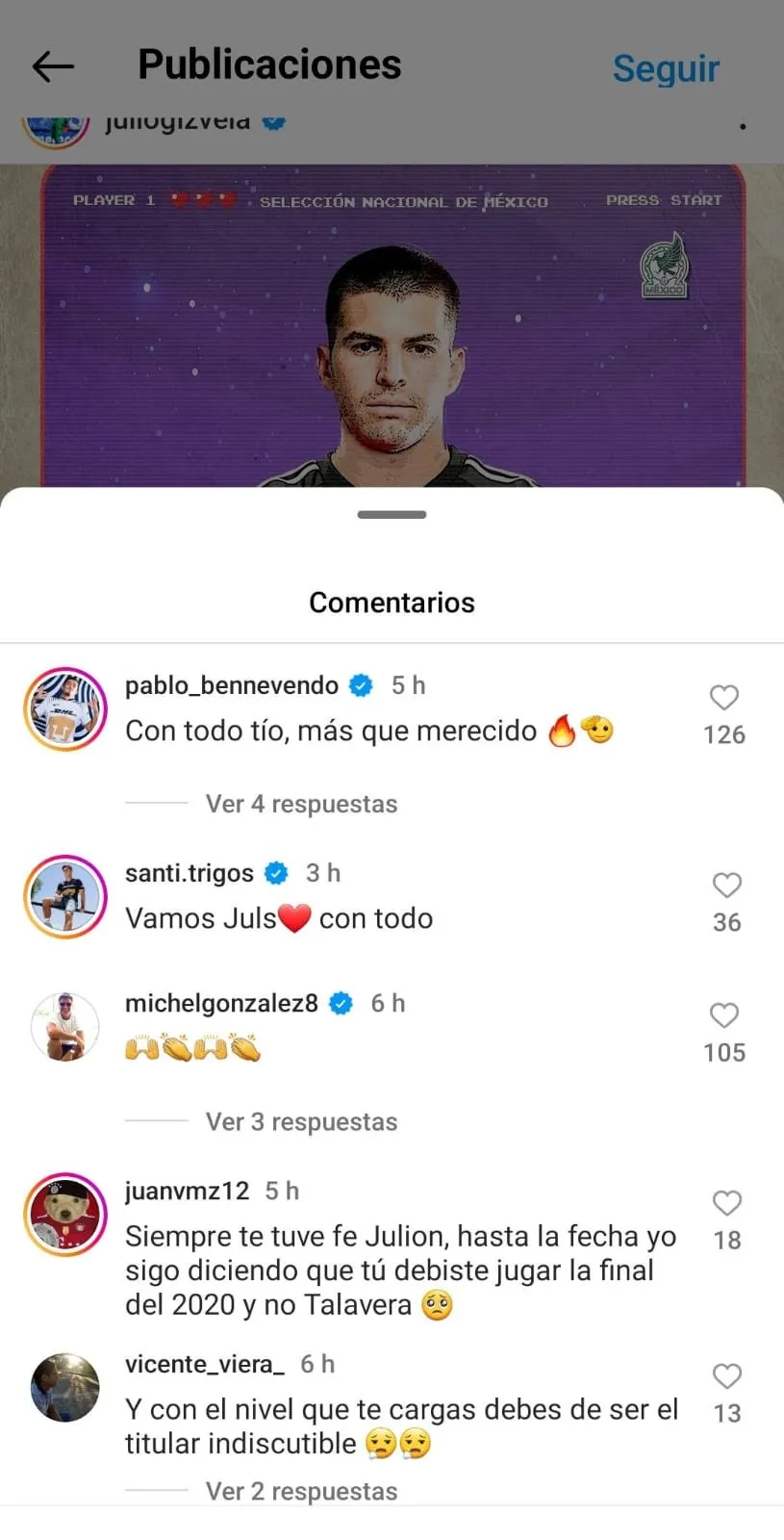Tap the heart on michelgonzalez8's comment
Viewport: 784px width, 1540px height.
pos(724,1015)
